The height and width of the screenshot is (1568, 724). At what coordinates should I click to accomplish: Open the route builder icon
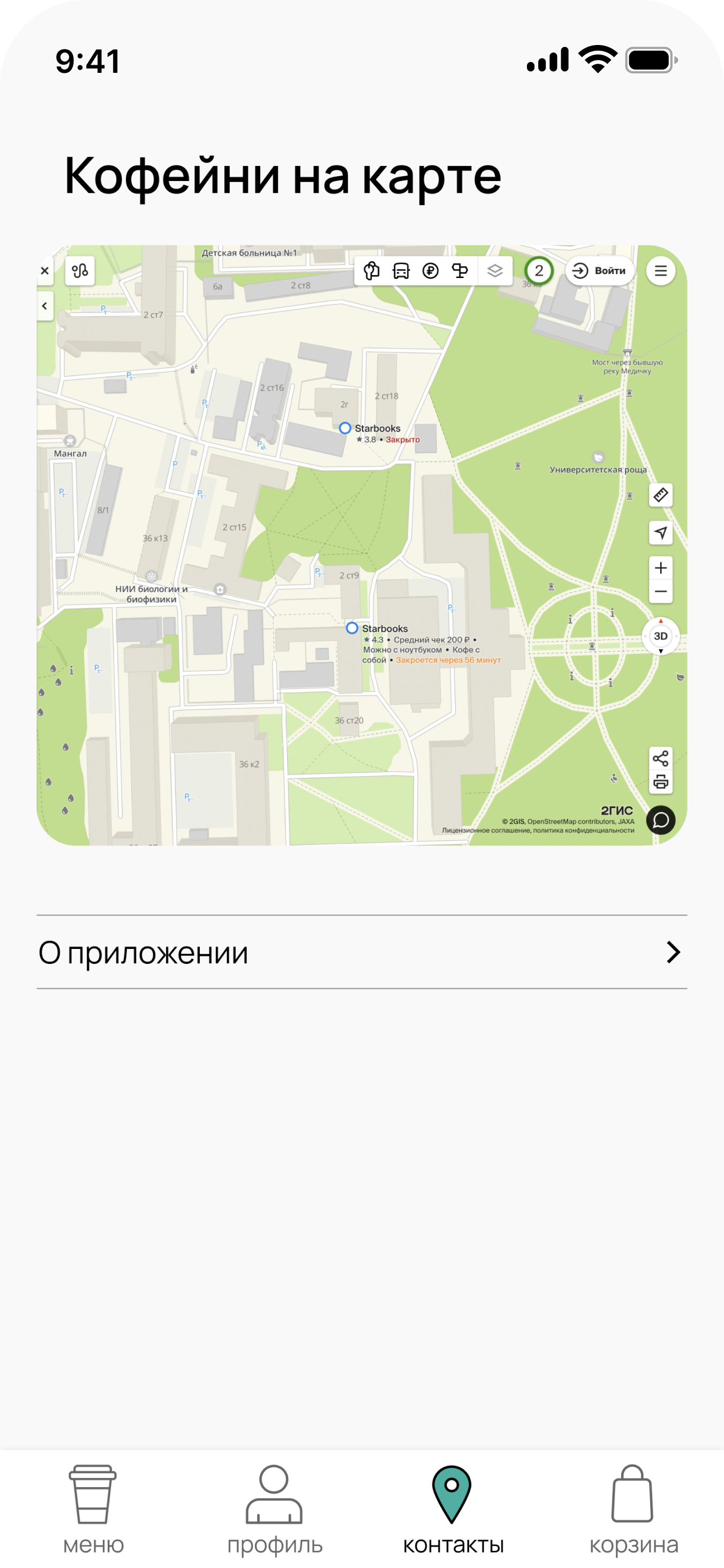80,271
